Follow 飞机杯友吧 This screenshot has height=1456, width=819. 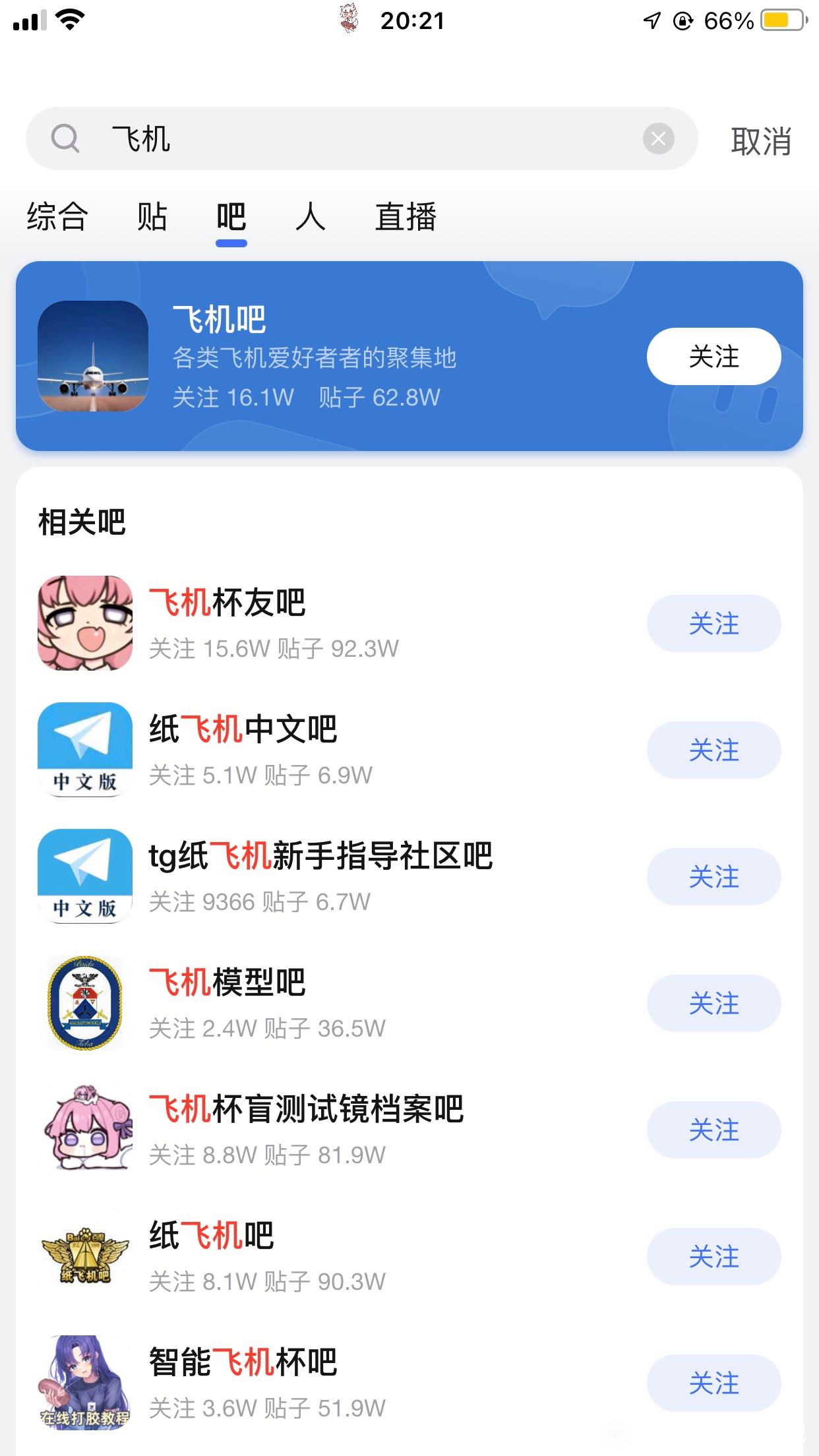coord(713,624)
